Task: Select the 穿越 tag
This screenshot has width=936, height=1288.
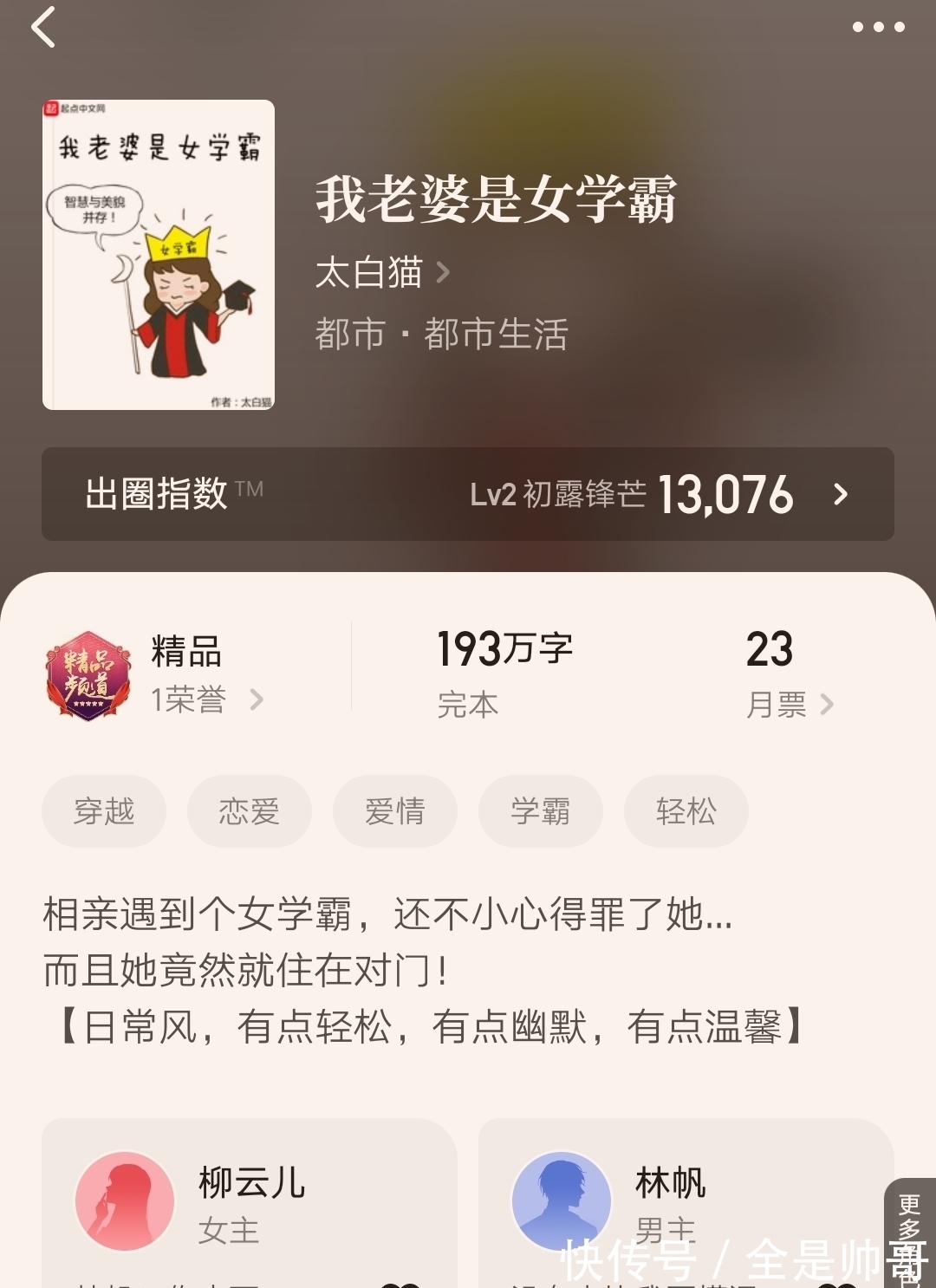Action: [103, 812]
